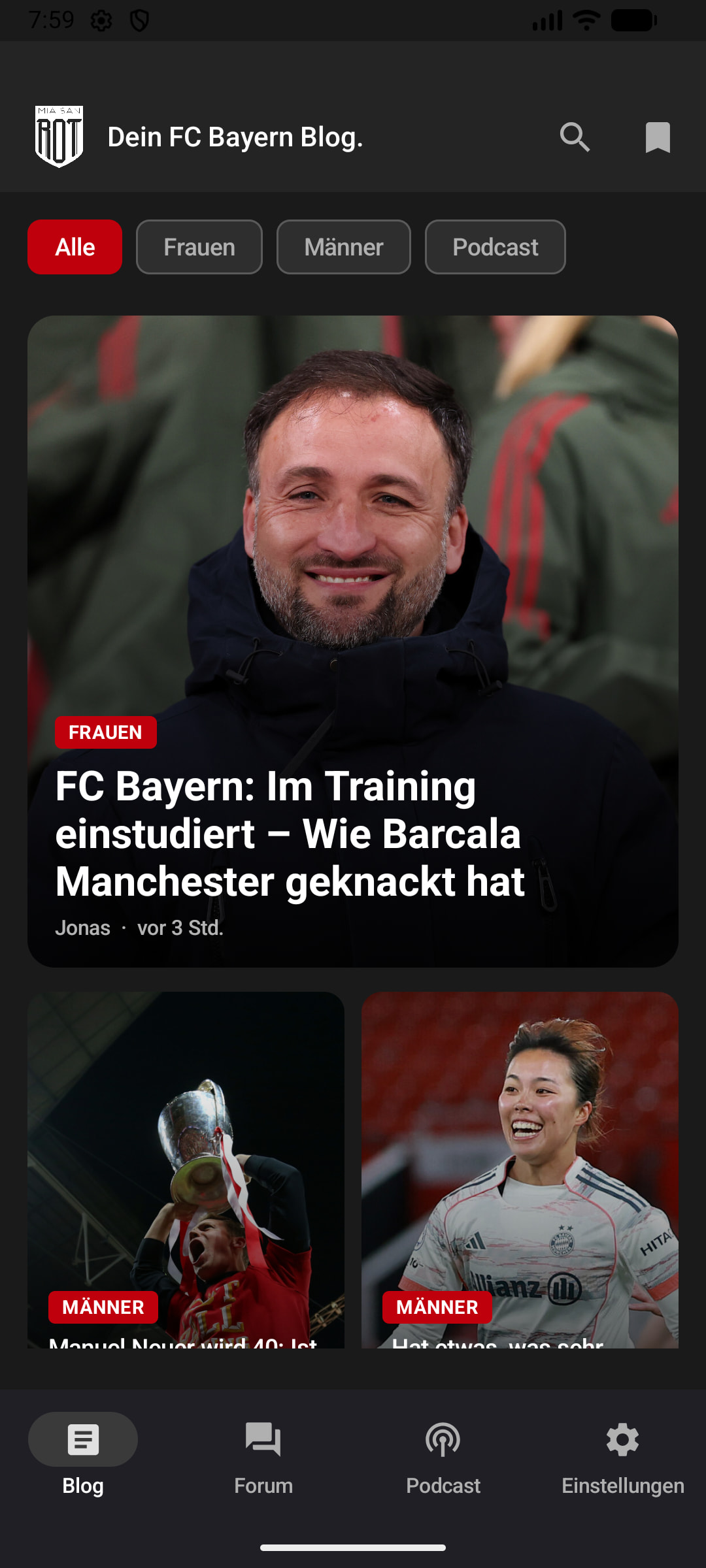706x1568 pixels.
Task: Open the Manuel Neuer article card
Action: [x=186, y=1169]
